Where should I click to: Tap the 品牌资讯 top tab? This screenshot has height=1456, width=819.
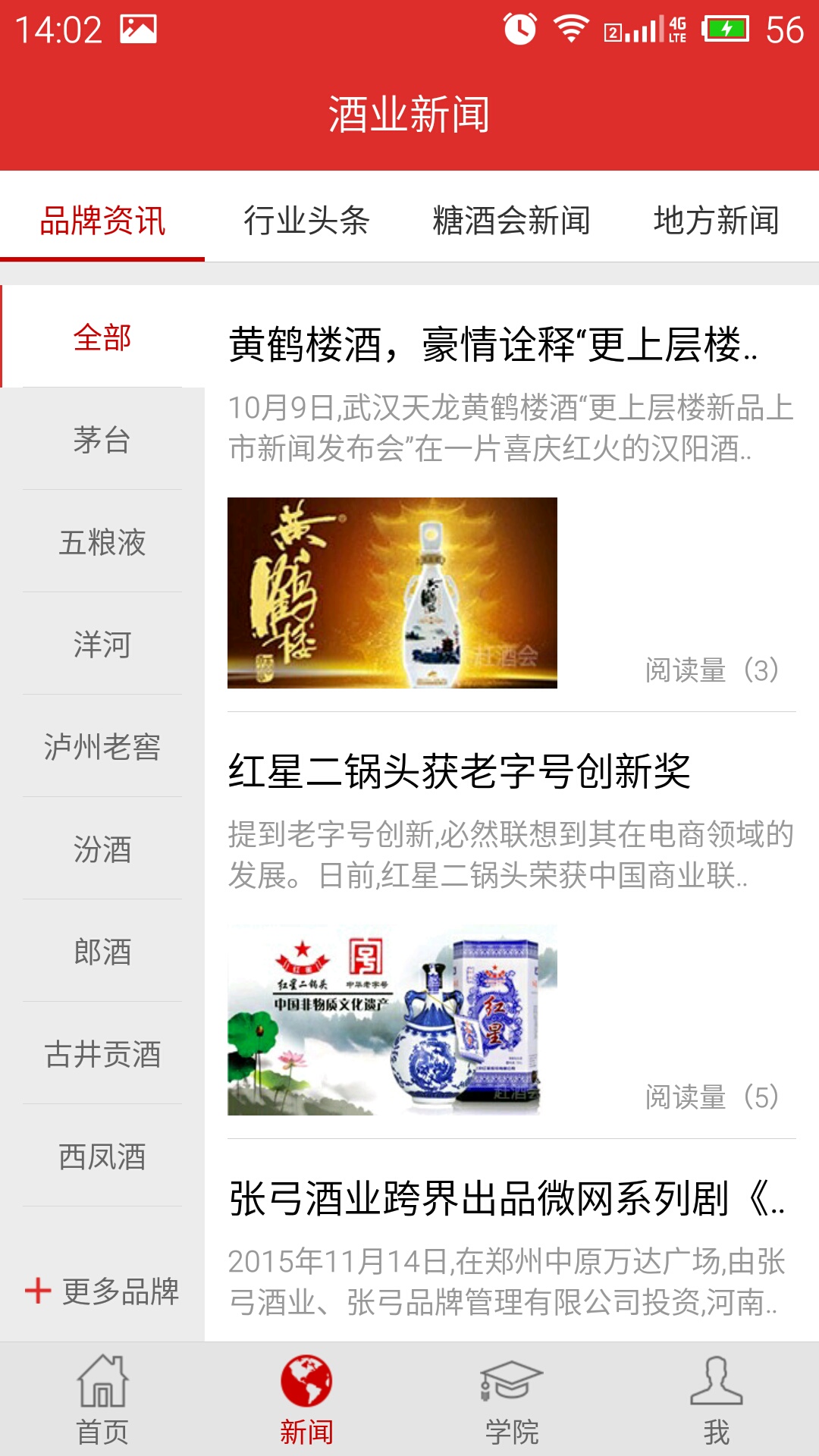[x=102, y=221]
